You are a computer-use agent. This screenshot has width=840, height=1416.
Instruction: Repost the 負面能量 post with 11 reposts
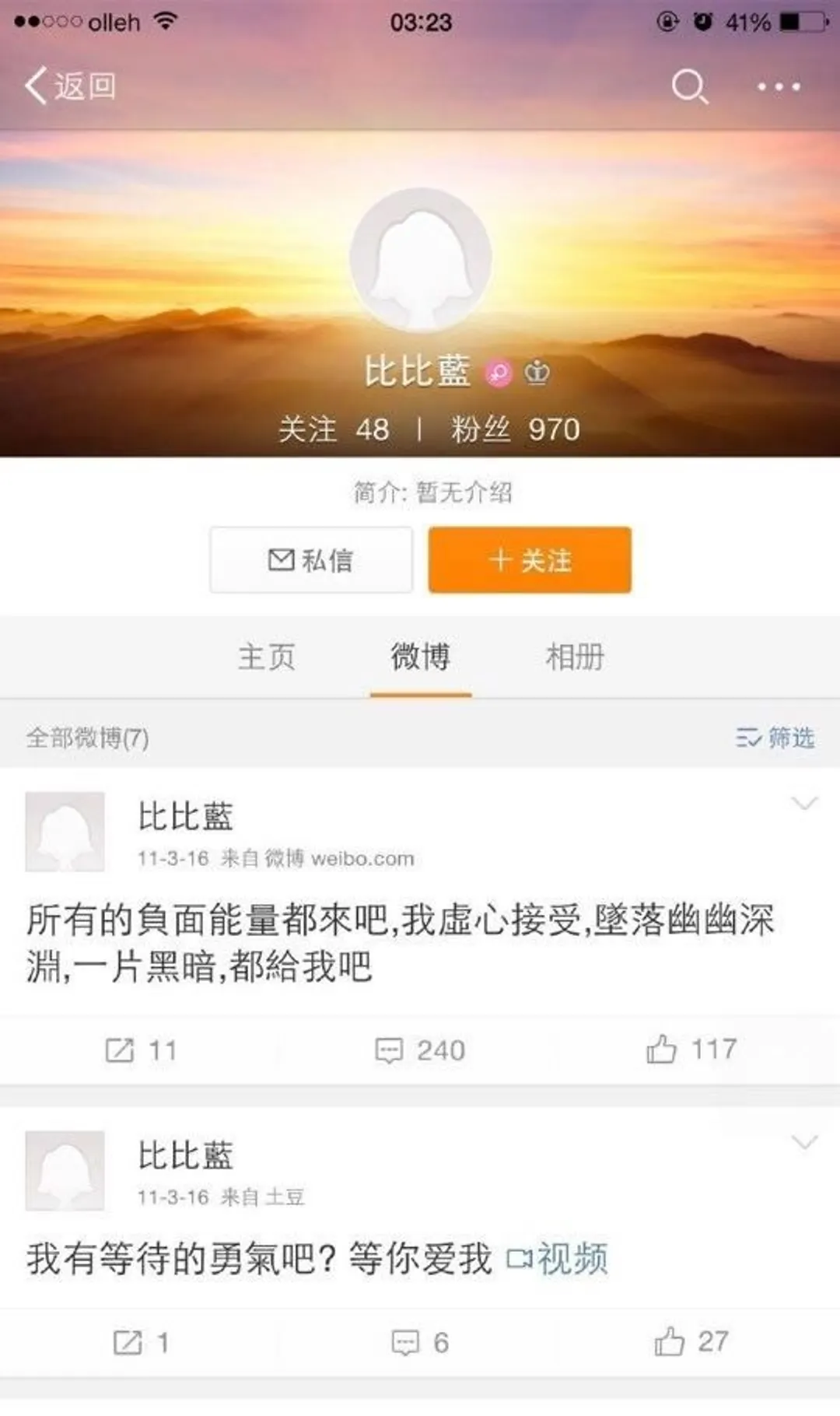pyautogui.click(x=141, y=1050)
